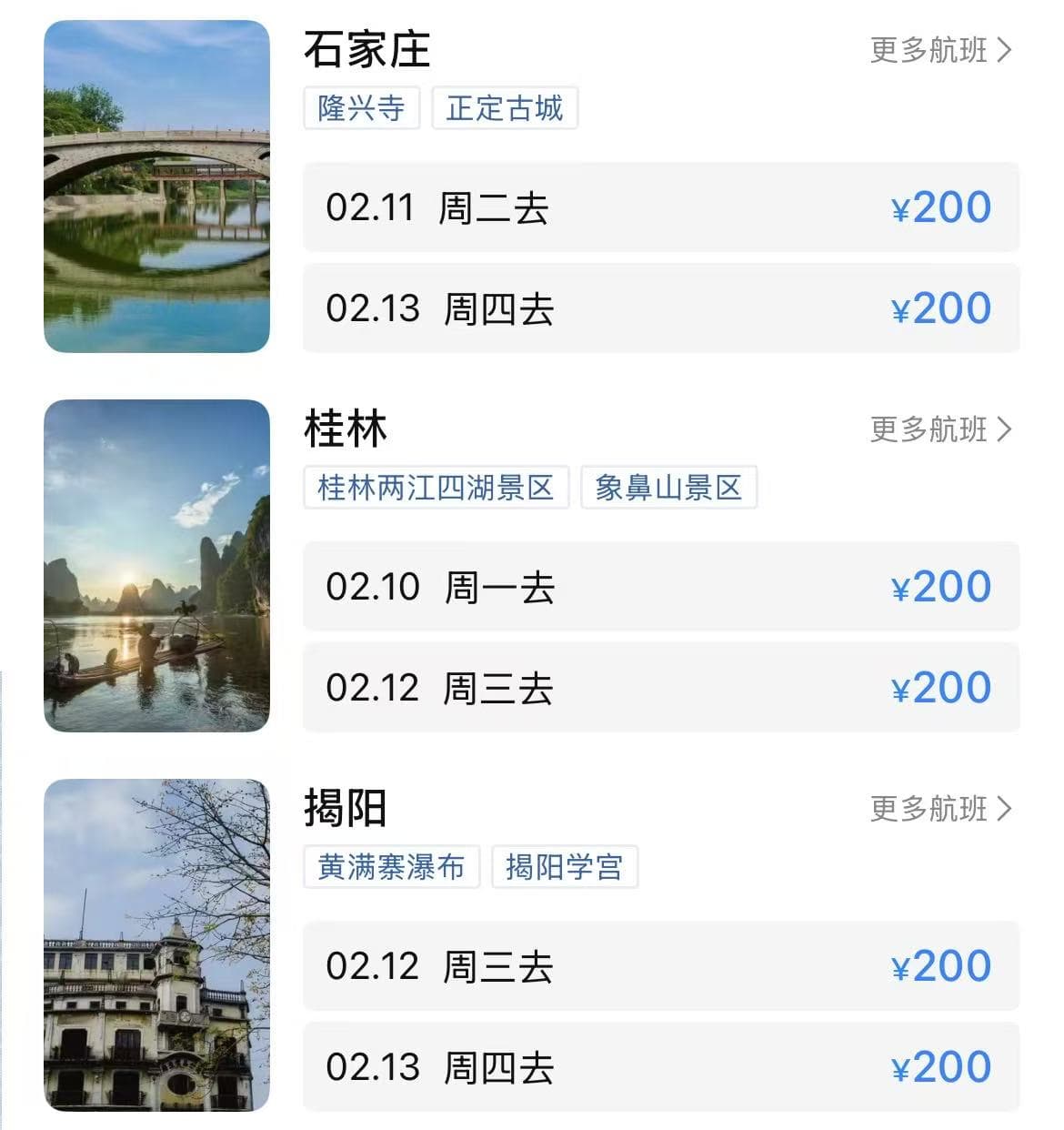Pick 桂林 flight on 02.12 周三

coord(660,688)
